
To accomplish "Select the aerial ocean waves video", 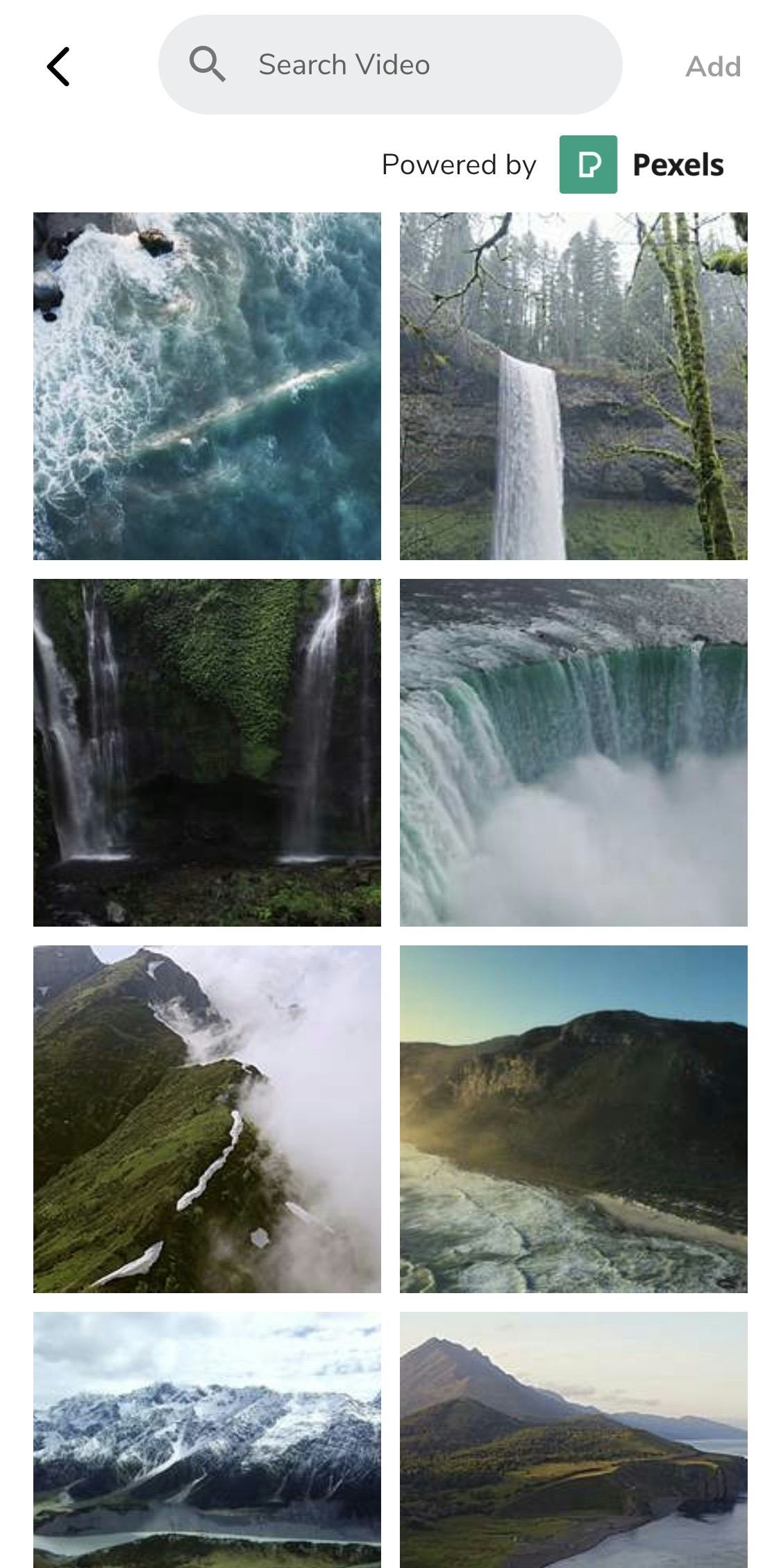I will click(x=207, y=386).
